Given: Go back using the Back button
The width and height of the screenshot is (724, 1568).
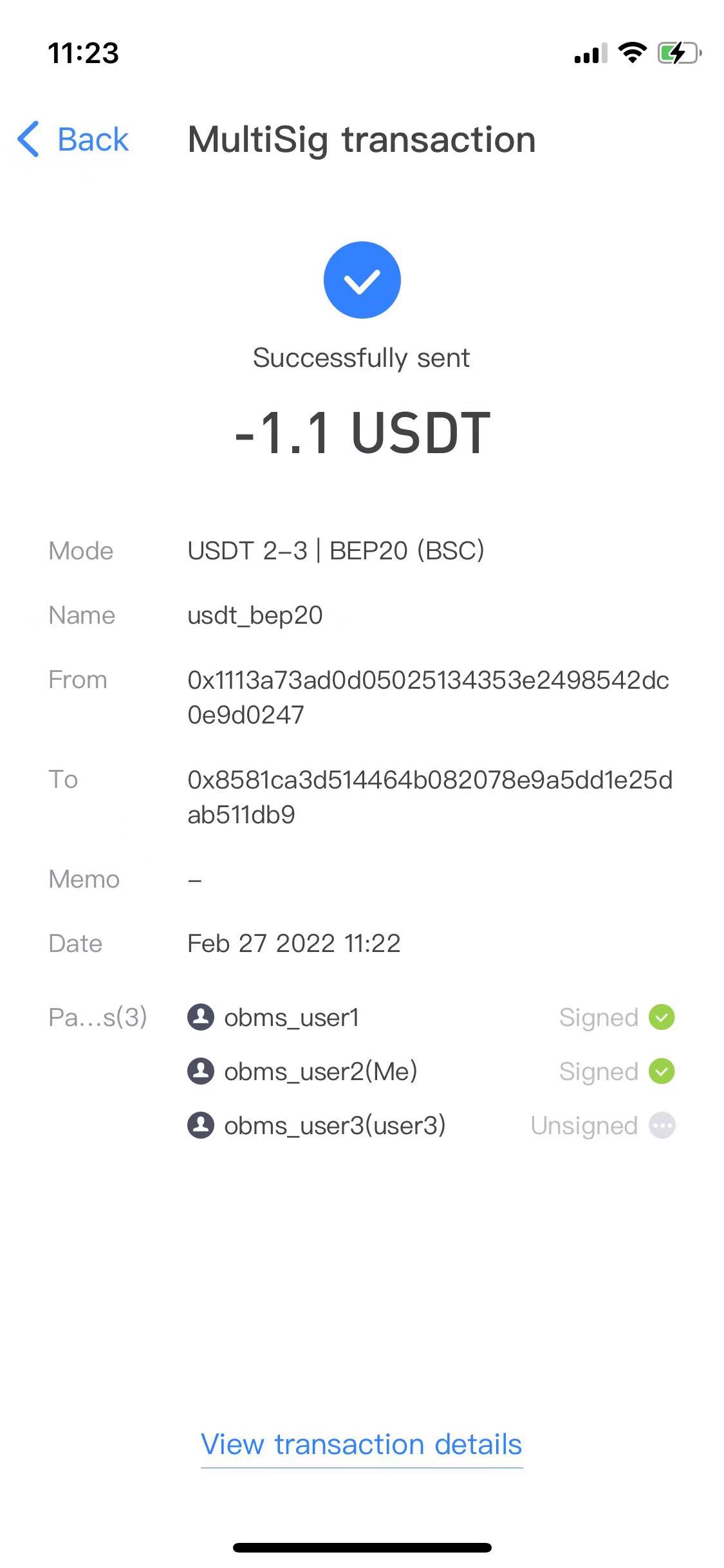Looking at the screenshot, I should (x=73, y=139).
